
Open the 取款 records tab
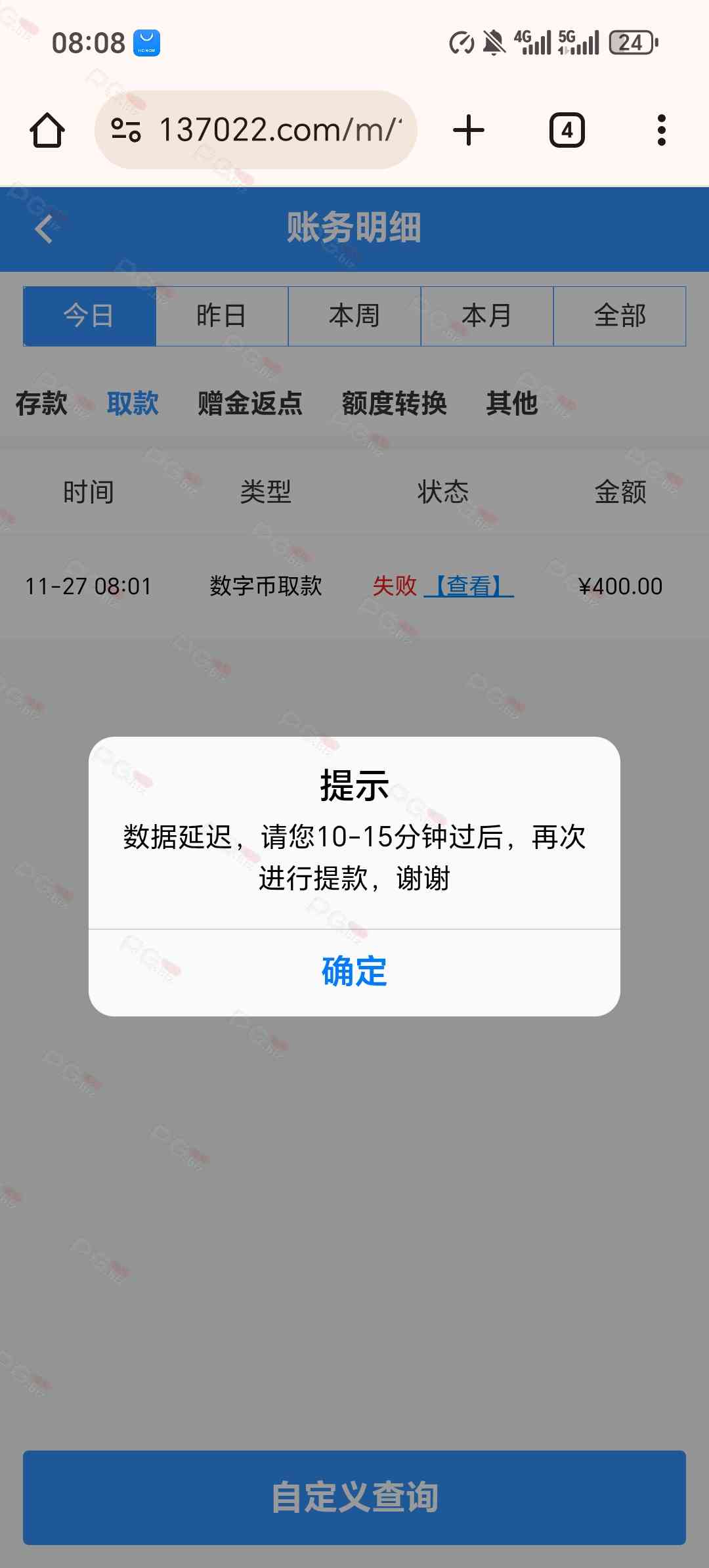coord(133,403)
